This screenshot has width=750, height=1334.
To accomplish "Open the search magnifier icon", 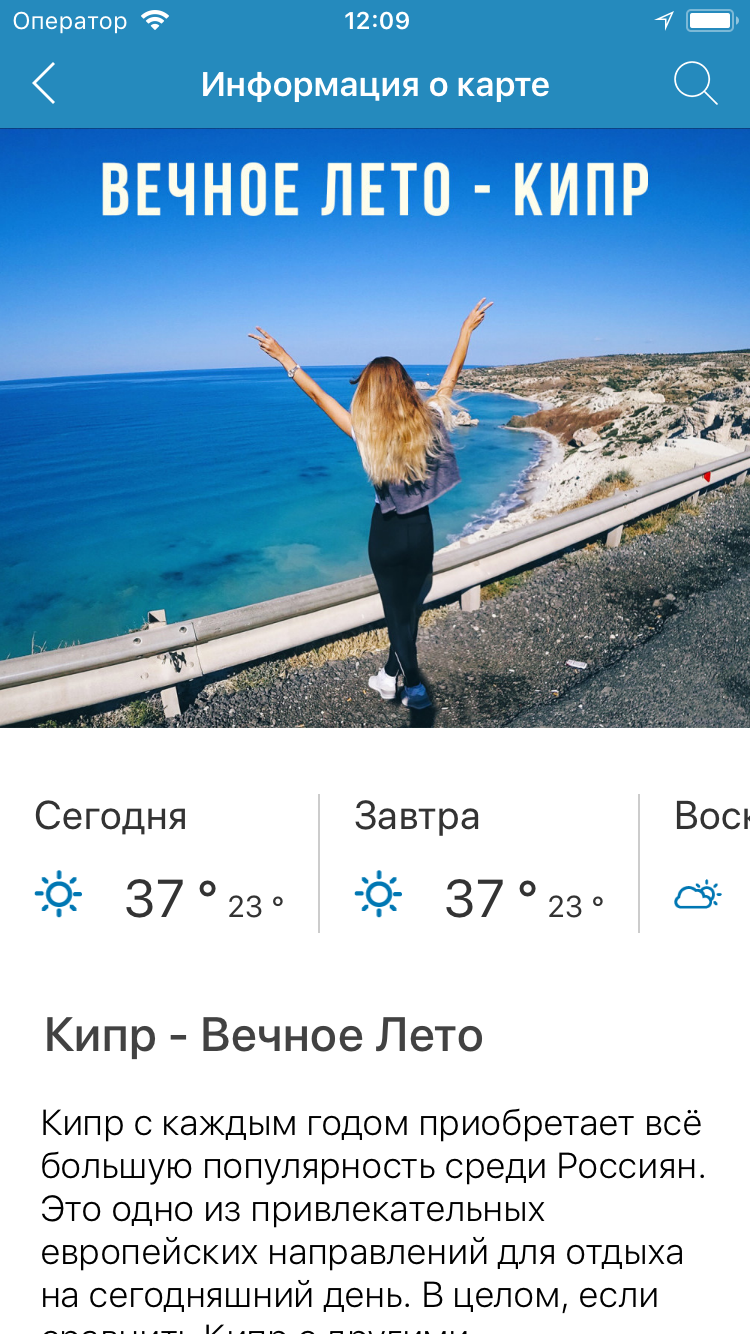I will point(695,84).
